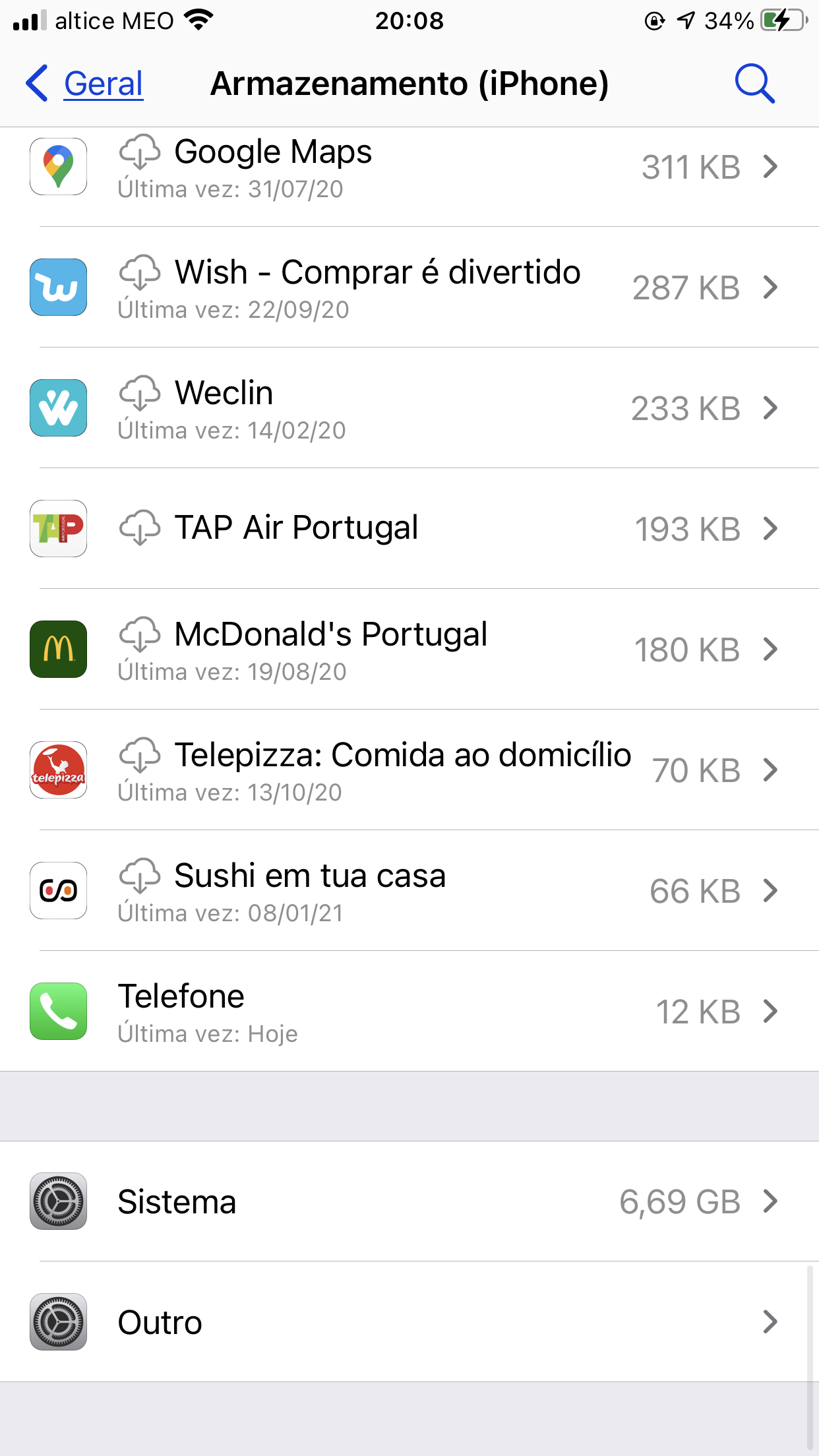Open Google Maps storage details
This screenshot has height=1456, width=819.
pos(409,167)
